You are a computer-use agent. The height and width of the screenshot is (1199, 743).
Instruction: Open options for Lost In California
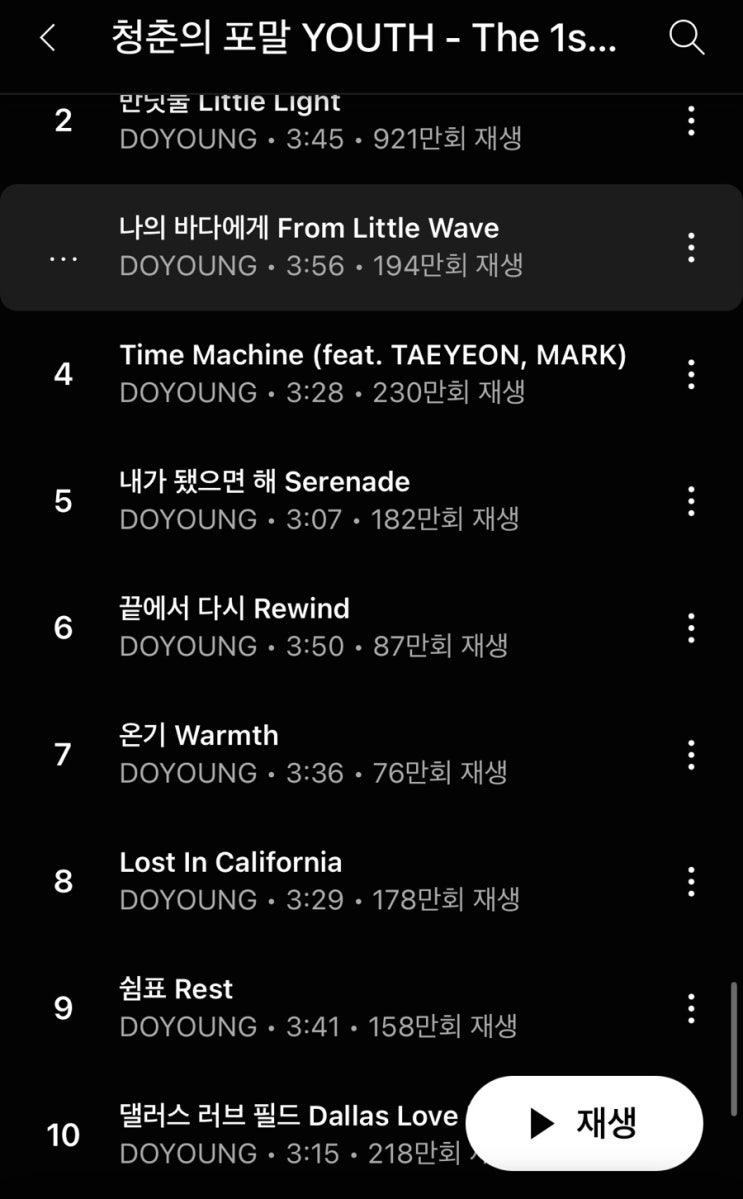(691, 882)
